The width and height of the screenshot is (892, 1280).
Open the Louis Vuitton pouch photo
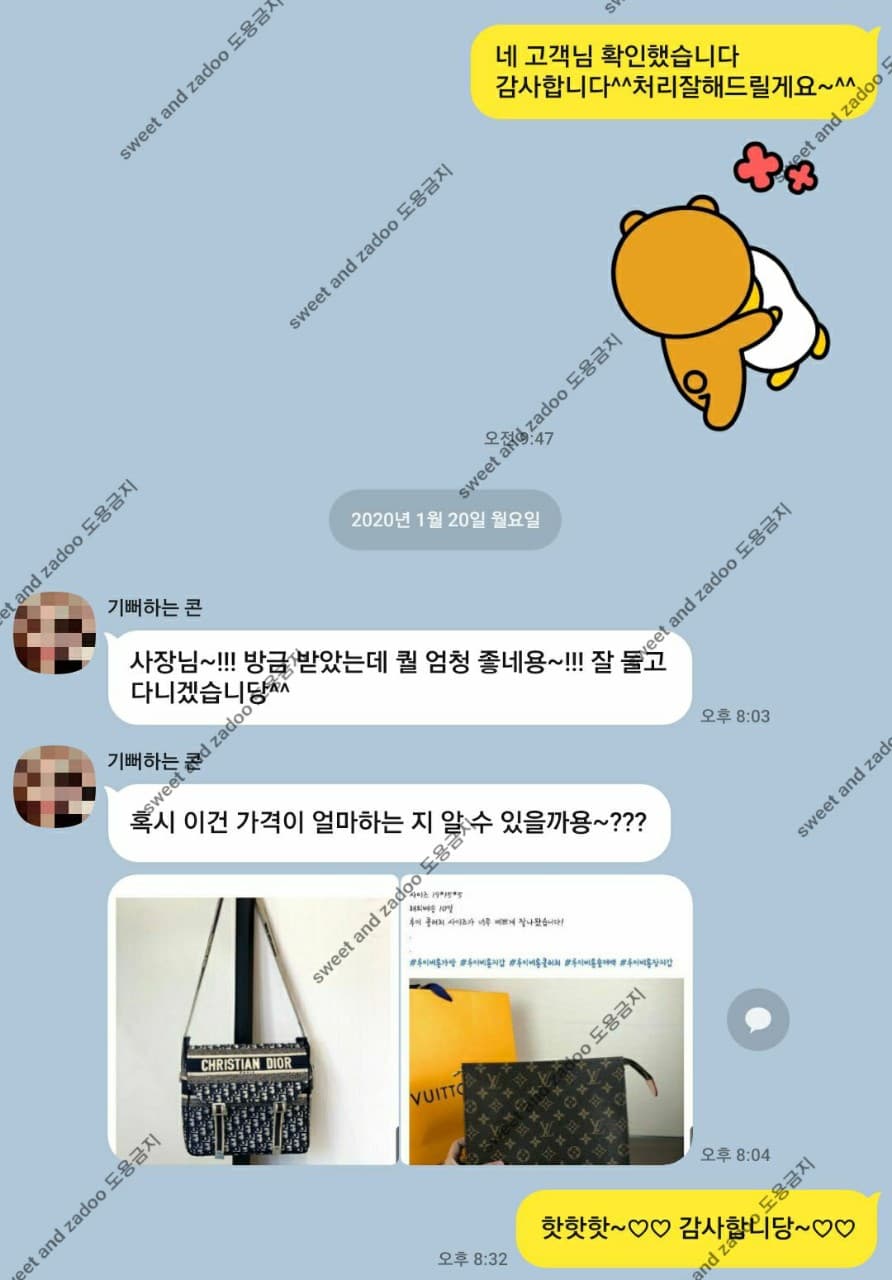pos(546,1020)
